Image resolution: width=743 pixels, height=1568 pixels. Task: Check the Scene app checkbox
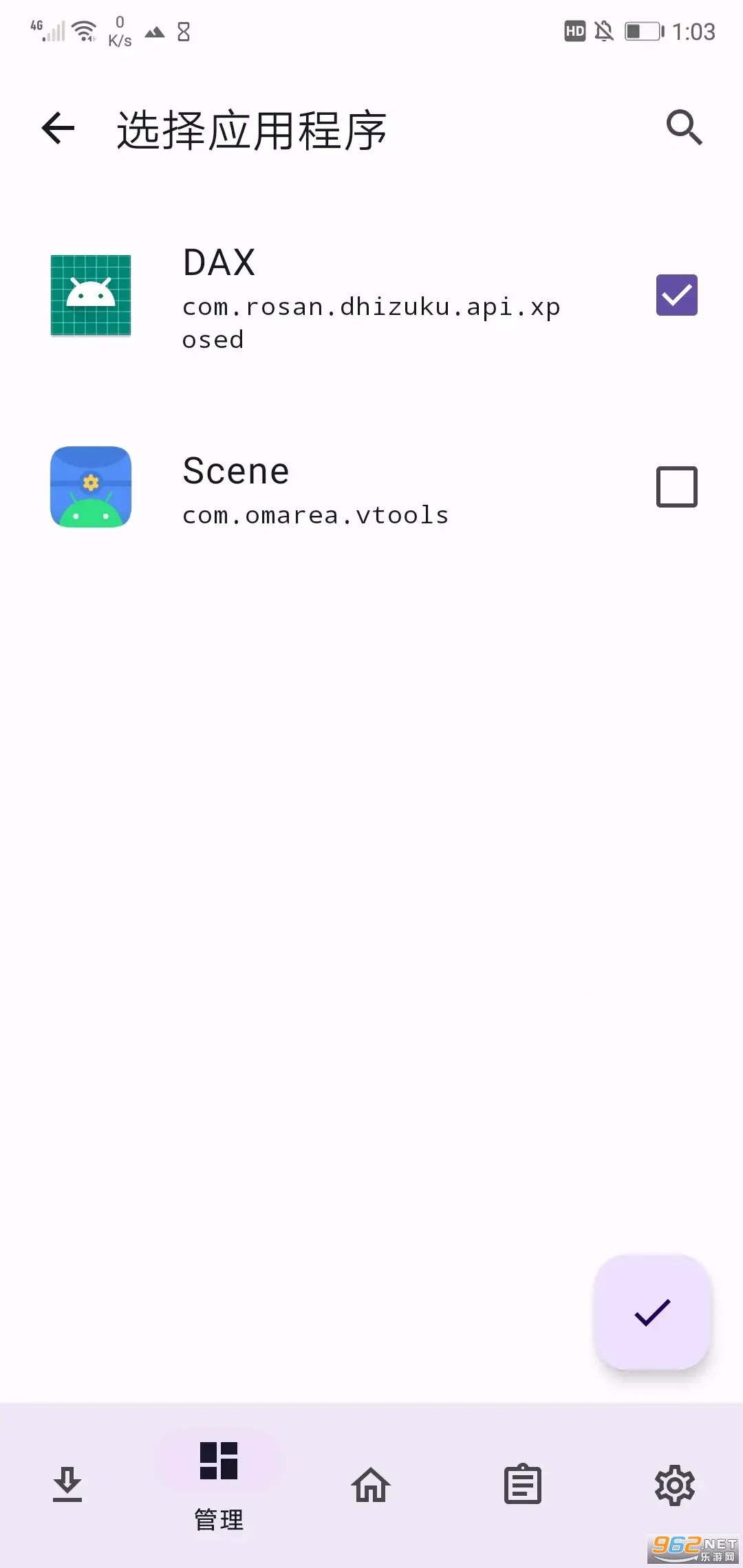pos(676,487)
